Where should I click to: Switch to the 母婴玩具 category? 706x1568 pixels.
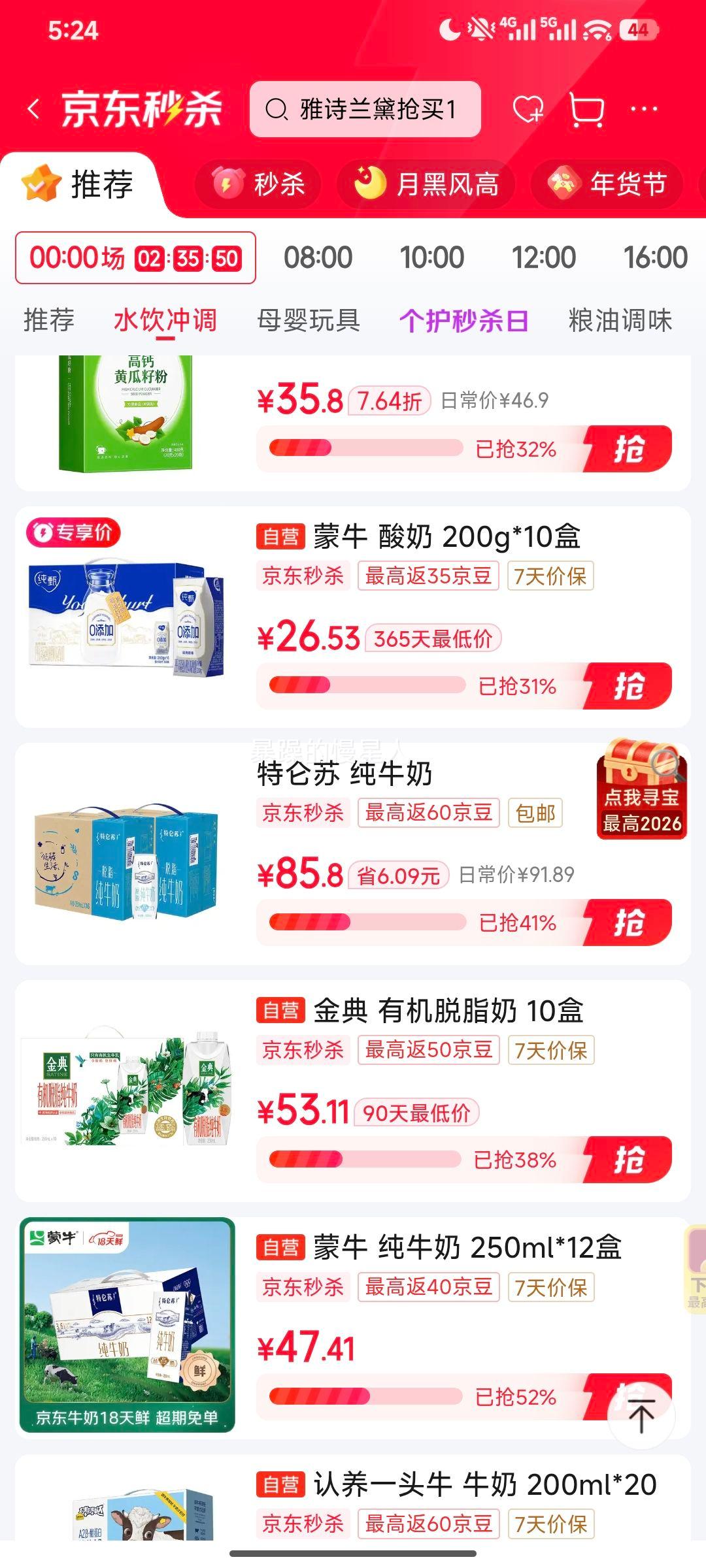pyautogui.click(x=308, y=321)
